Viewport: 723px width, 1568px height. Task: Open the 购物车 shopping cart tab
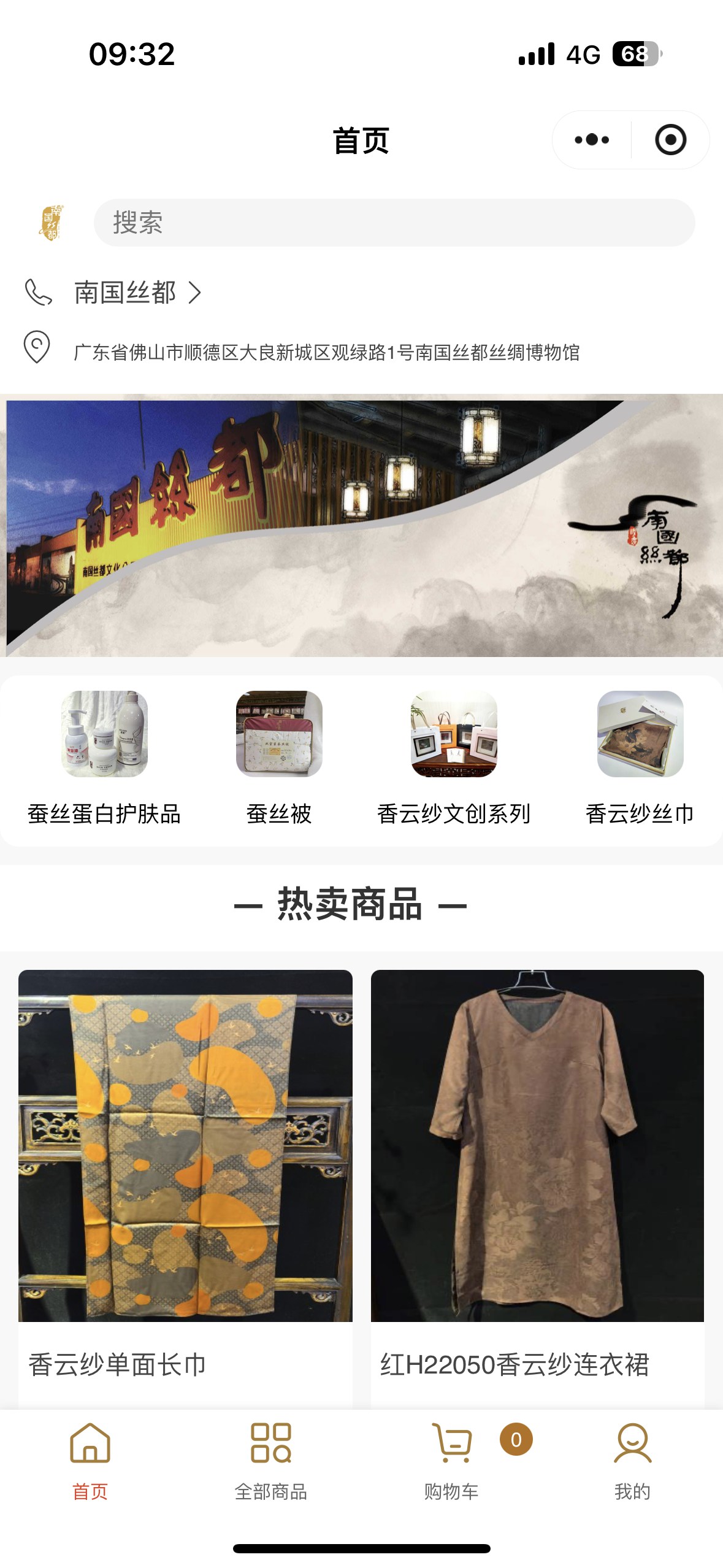pyautogui.click(x=452, y=1461)
